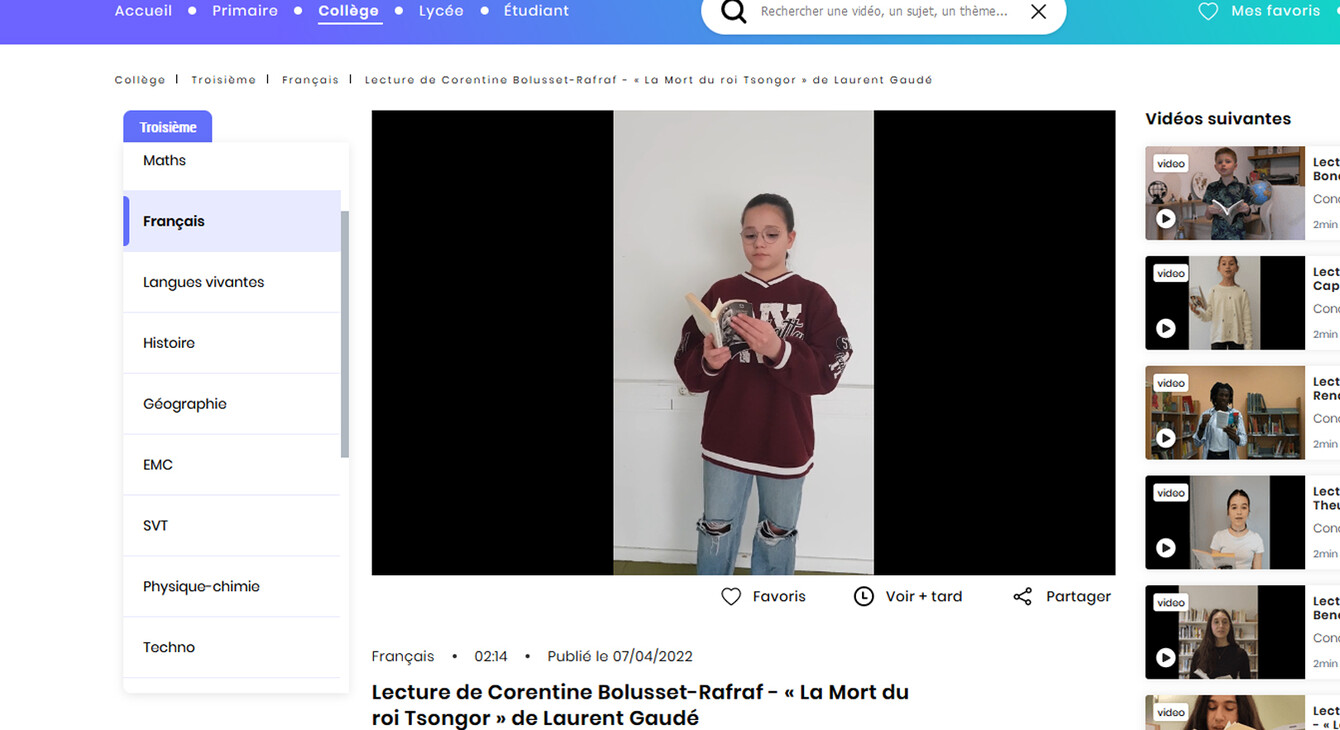Select SVT from the list
Screen dimensions: 1340x730
click(x=156, y=526)
